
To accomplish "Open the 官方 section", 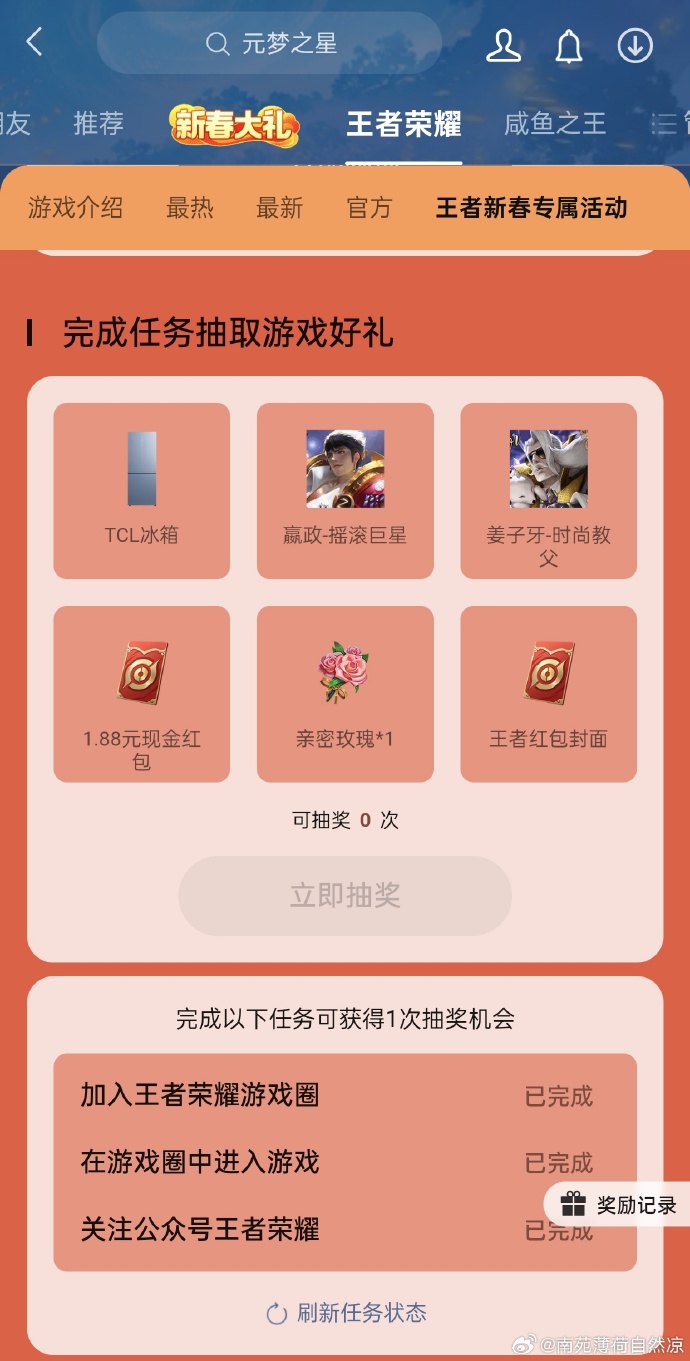I will (x=369, y=208).
